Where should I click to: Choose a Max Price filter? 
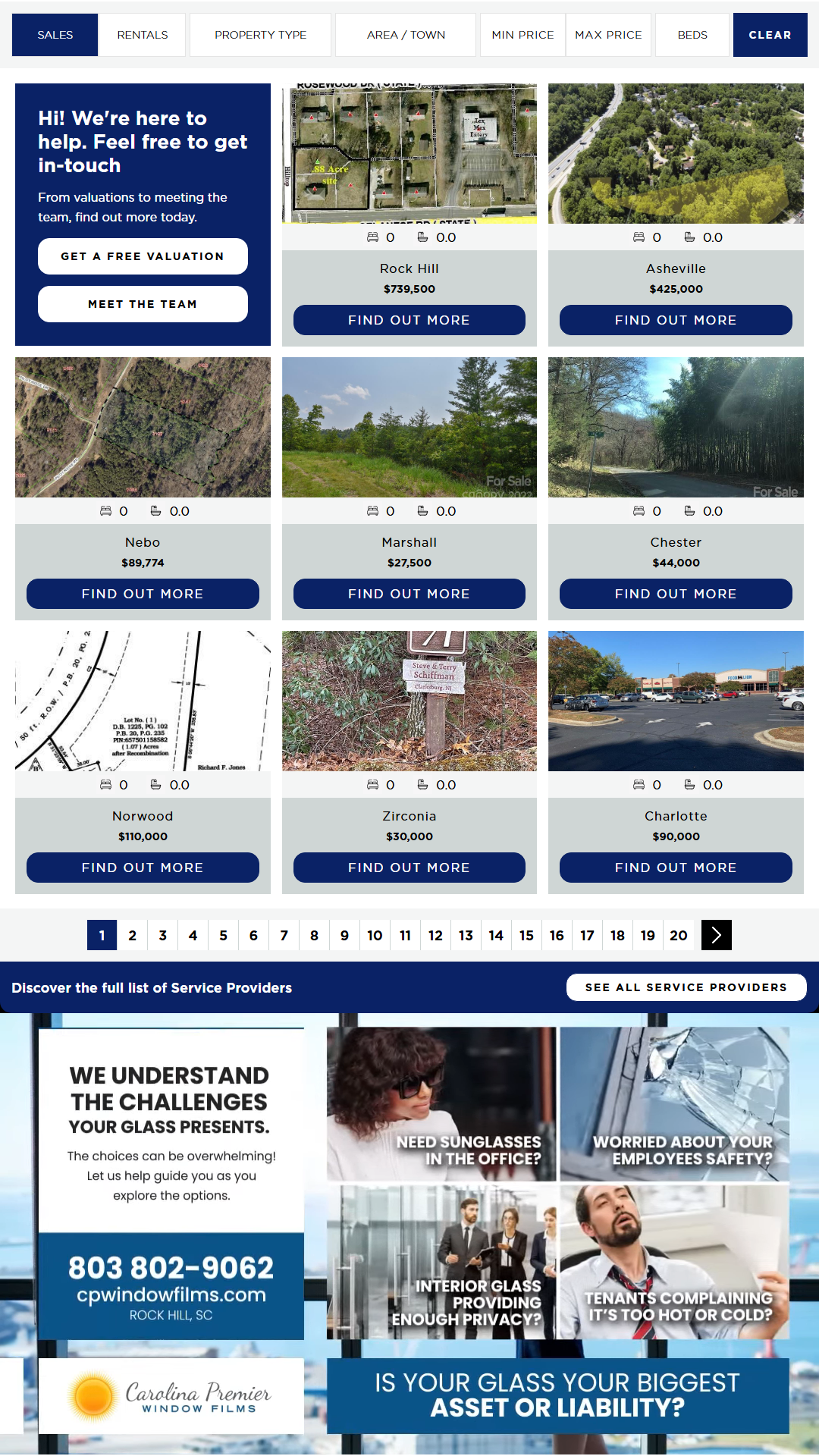coord(608,35)
